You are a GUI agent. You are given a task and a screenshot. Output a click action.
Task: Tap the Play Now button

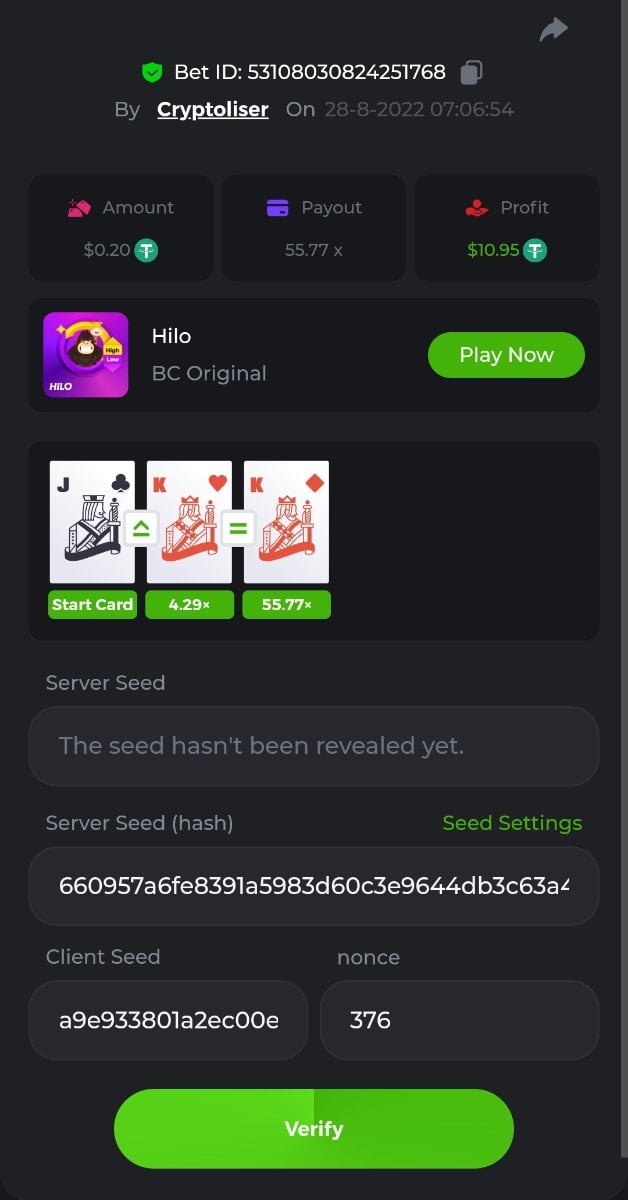[x=506, y=355]
